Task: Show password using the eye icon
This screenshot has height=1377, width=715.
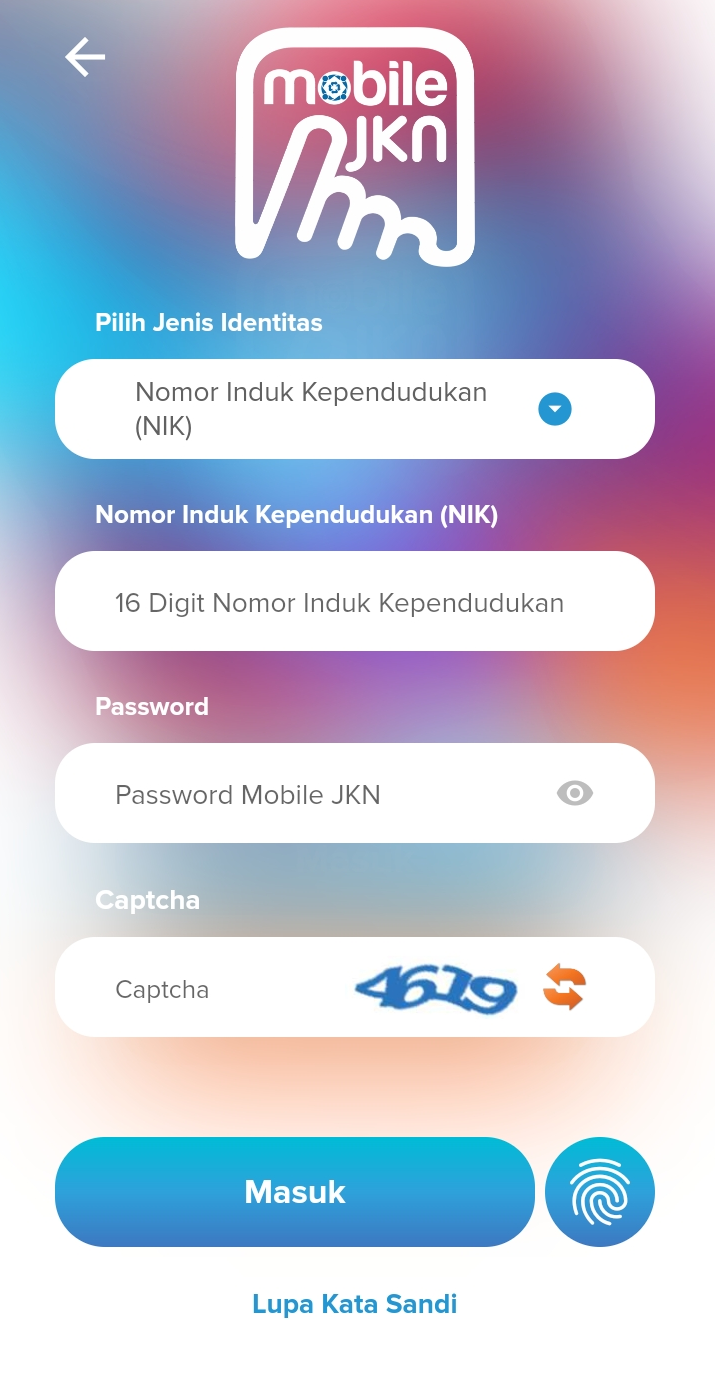Action: point(575,794)
